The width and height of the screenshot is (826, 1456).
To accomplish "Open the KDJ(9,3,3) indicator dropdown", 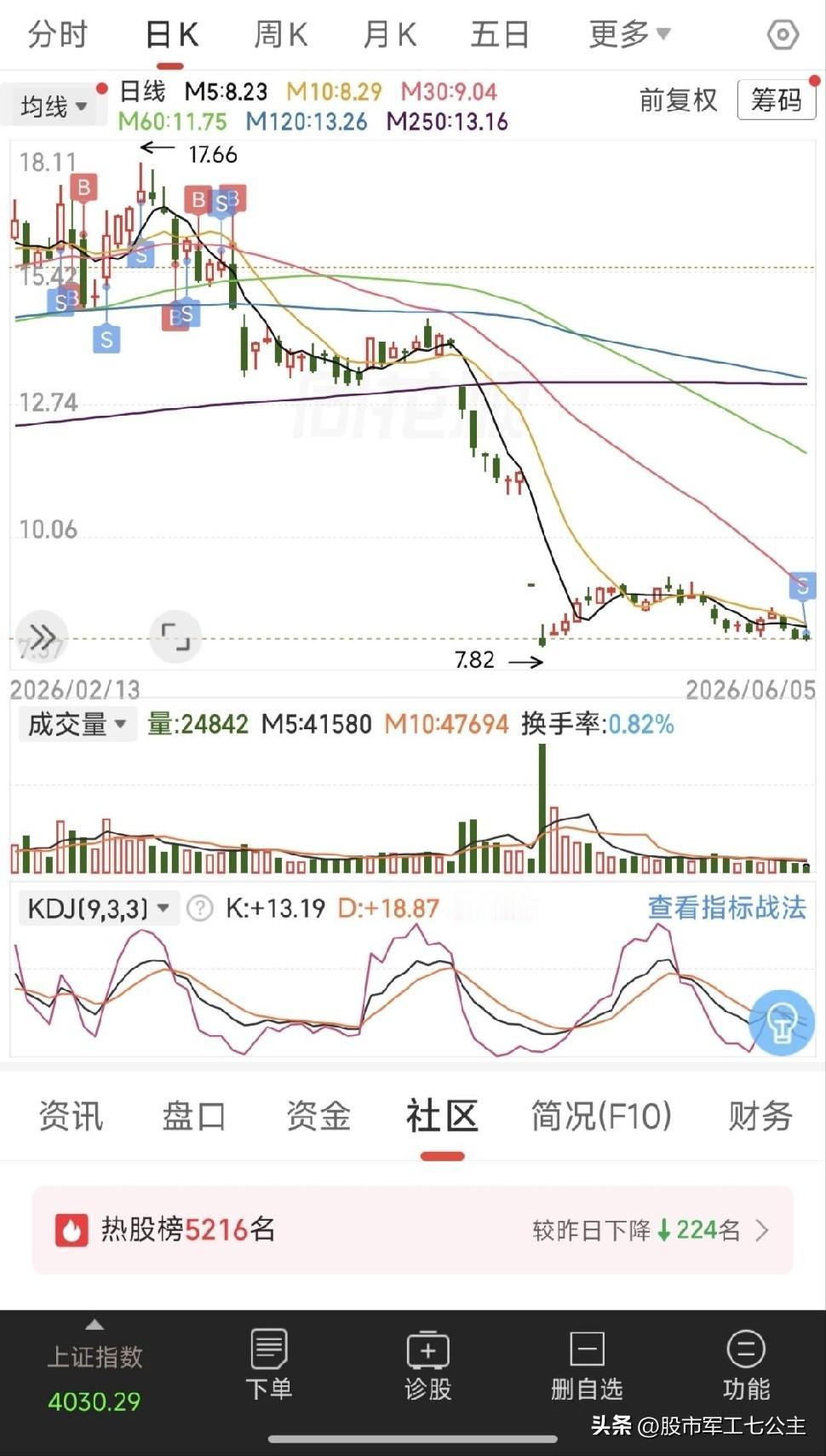I will point(98,908).
